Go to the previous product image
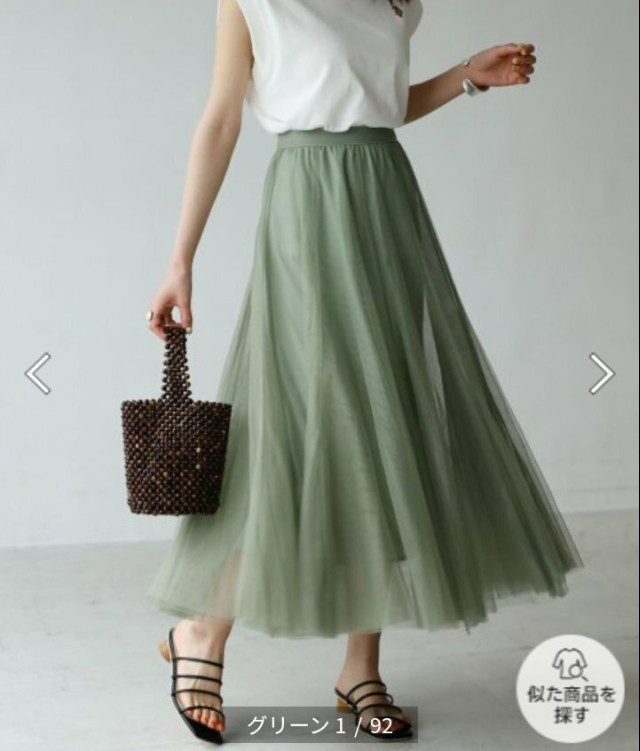 click(x=38, y=374)
